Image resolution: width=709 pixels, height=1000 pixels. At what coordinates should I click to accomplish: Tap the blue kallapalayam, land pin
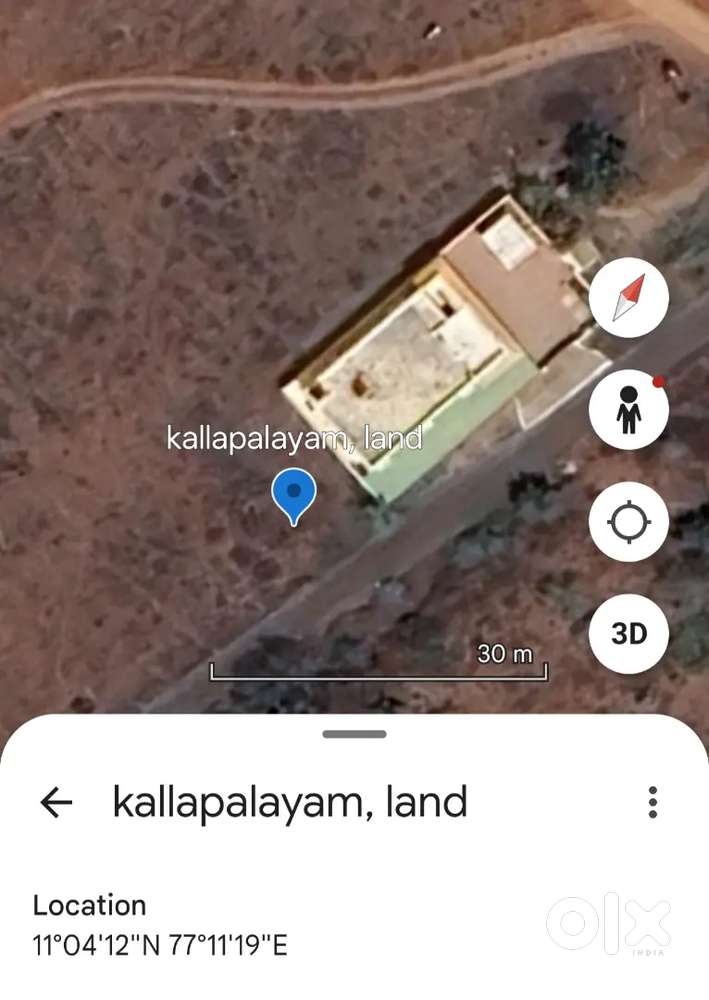[x=294, y=494]
